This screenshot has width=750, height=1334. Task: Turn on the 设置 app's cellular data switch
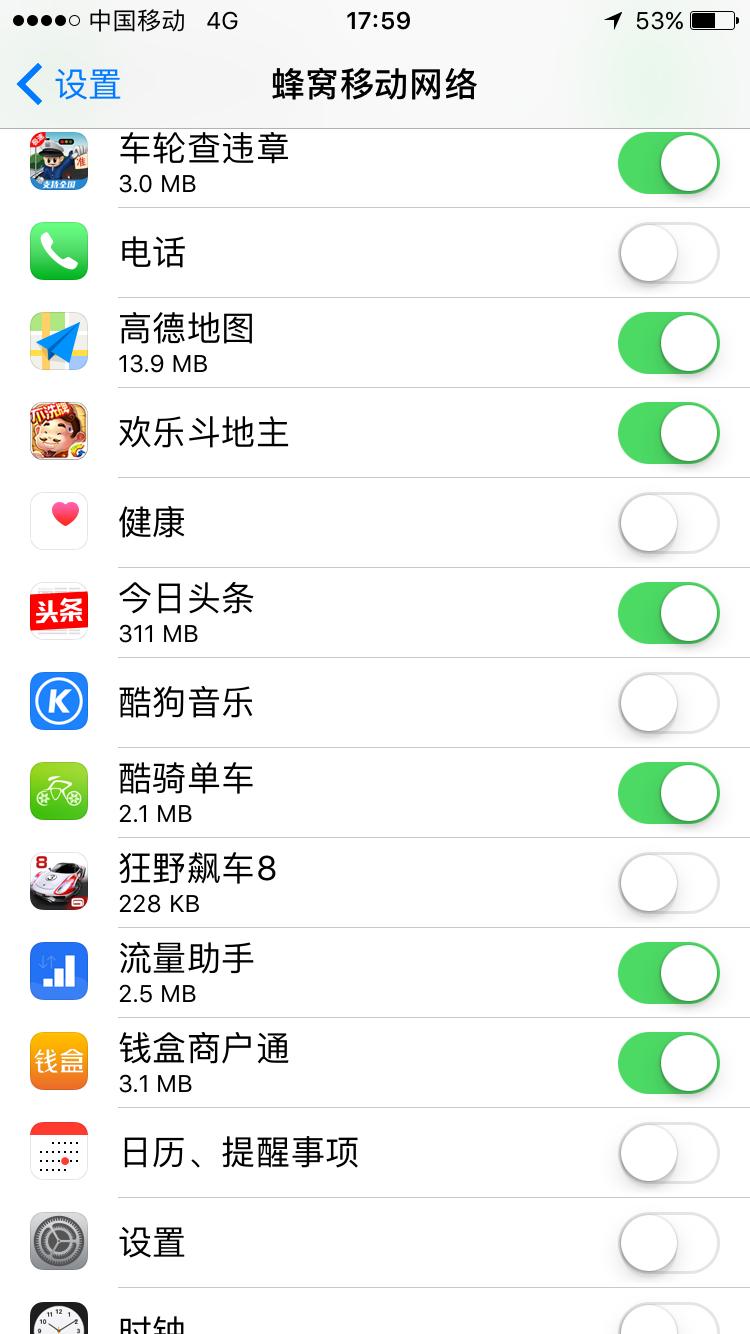point(668,1243)
